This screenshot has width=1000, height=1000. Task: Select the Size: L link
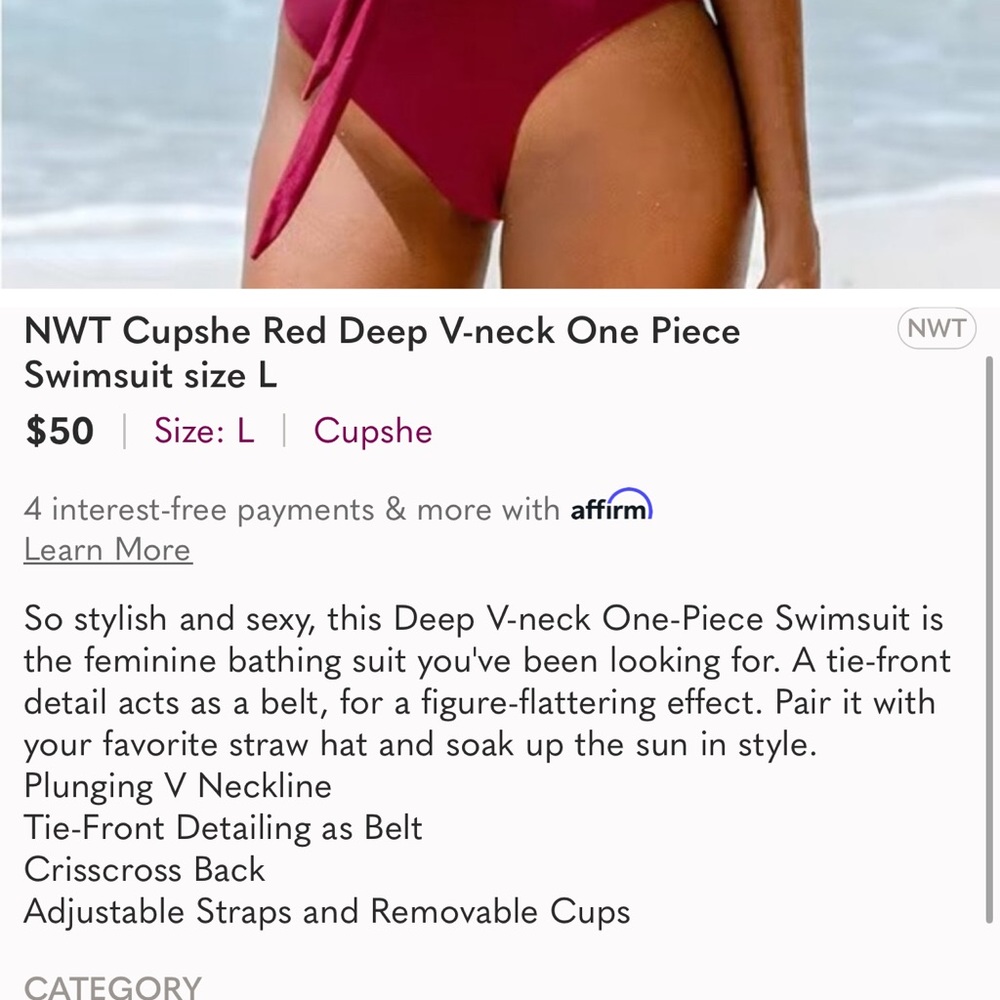tap(204, 431)
